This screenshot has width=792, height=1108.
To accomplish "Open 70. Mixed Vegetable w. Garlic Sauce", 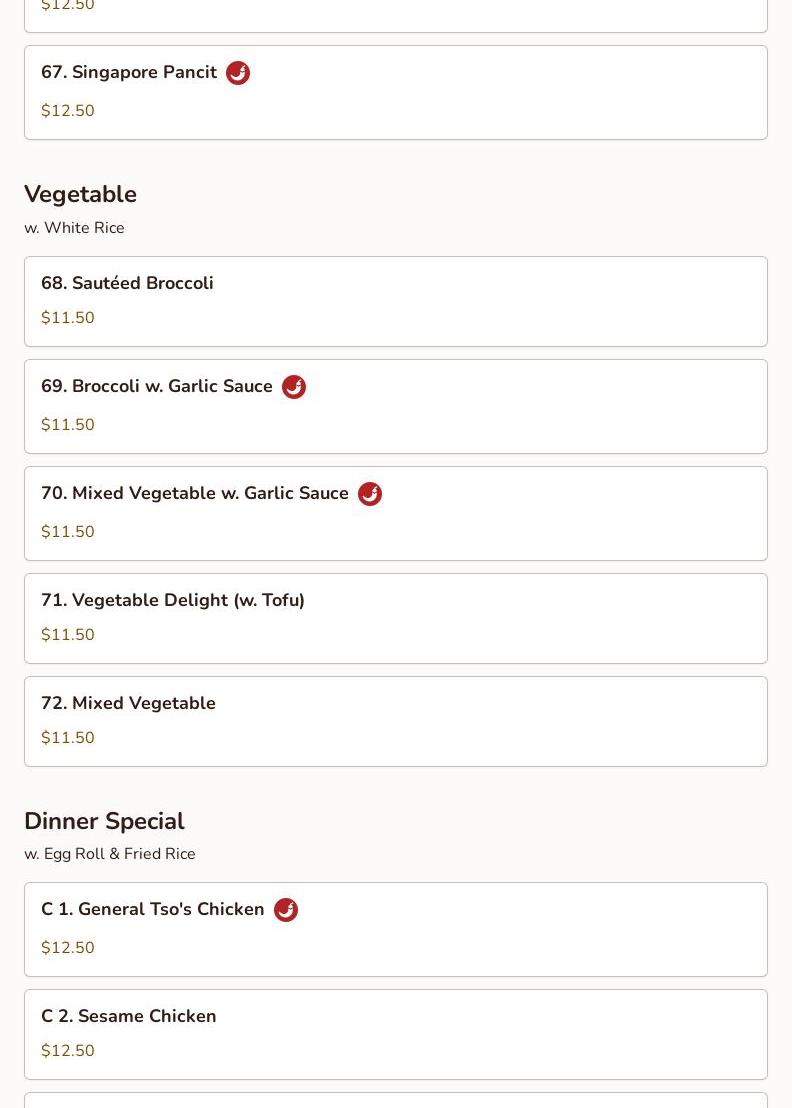I will pos(395,513).
